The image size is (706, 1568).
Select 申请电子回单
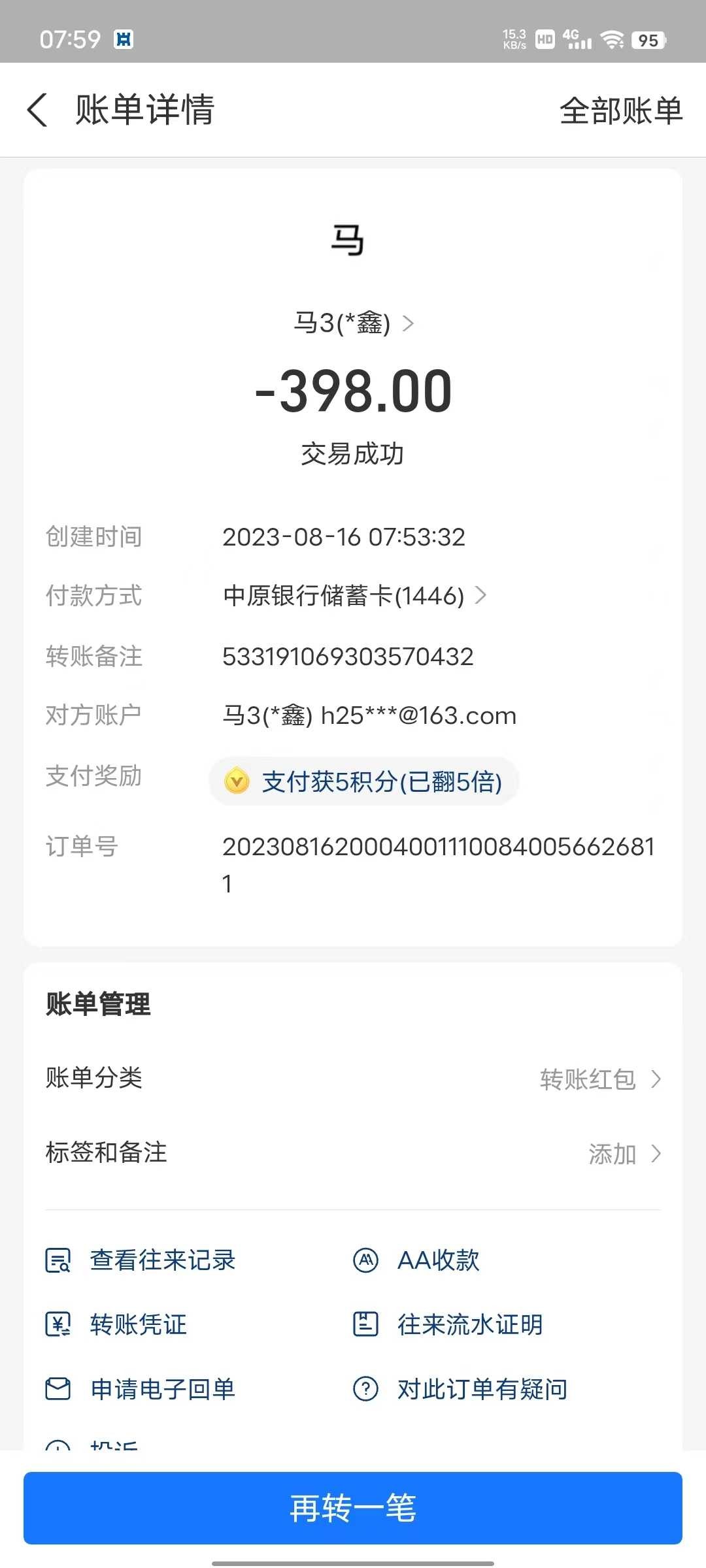coord(162,1389)
